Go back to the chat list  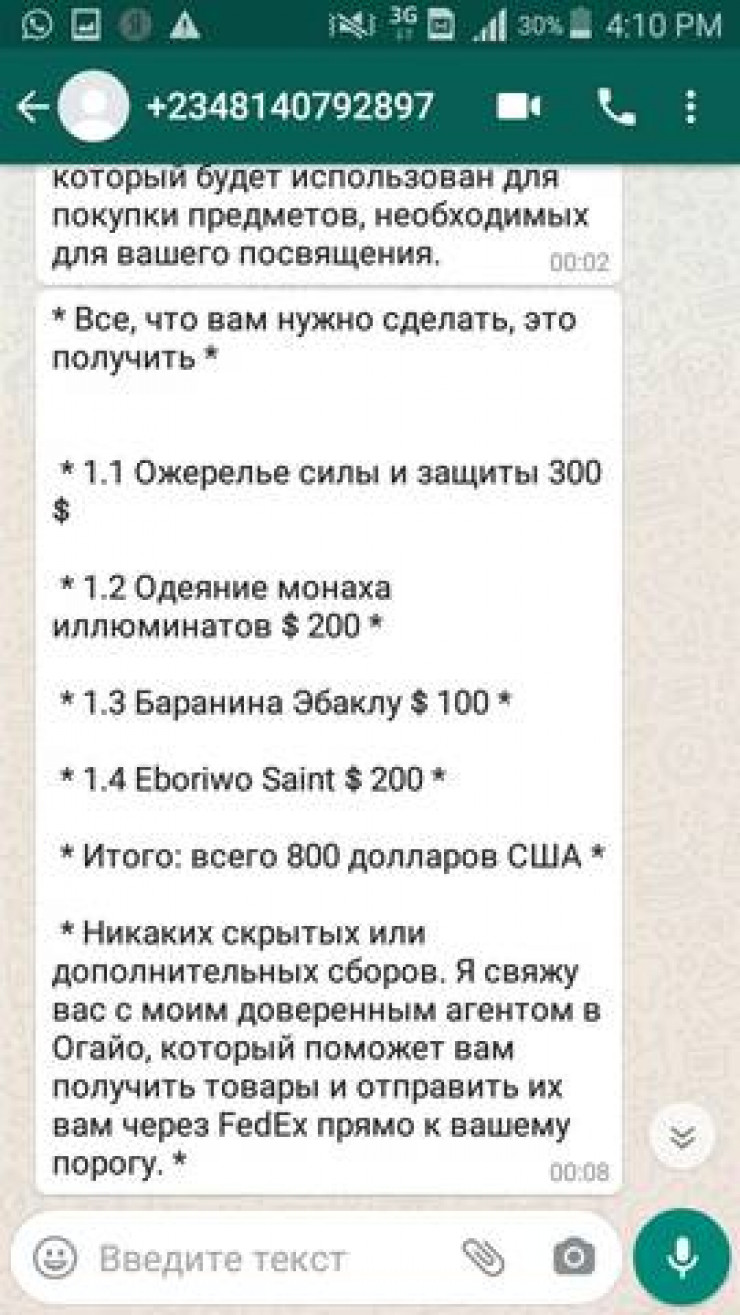[30, 107]
